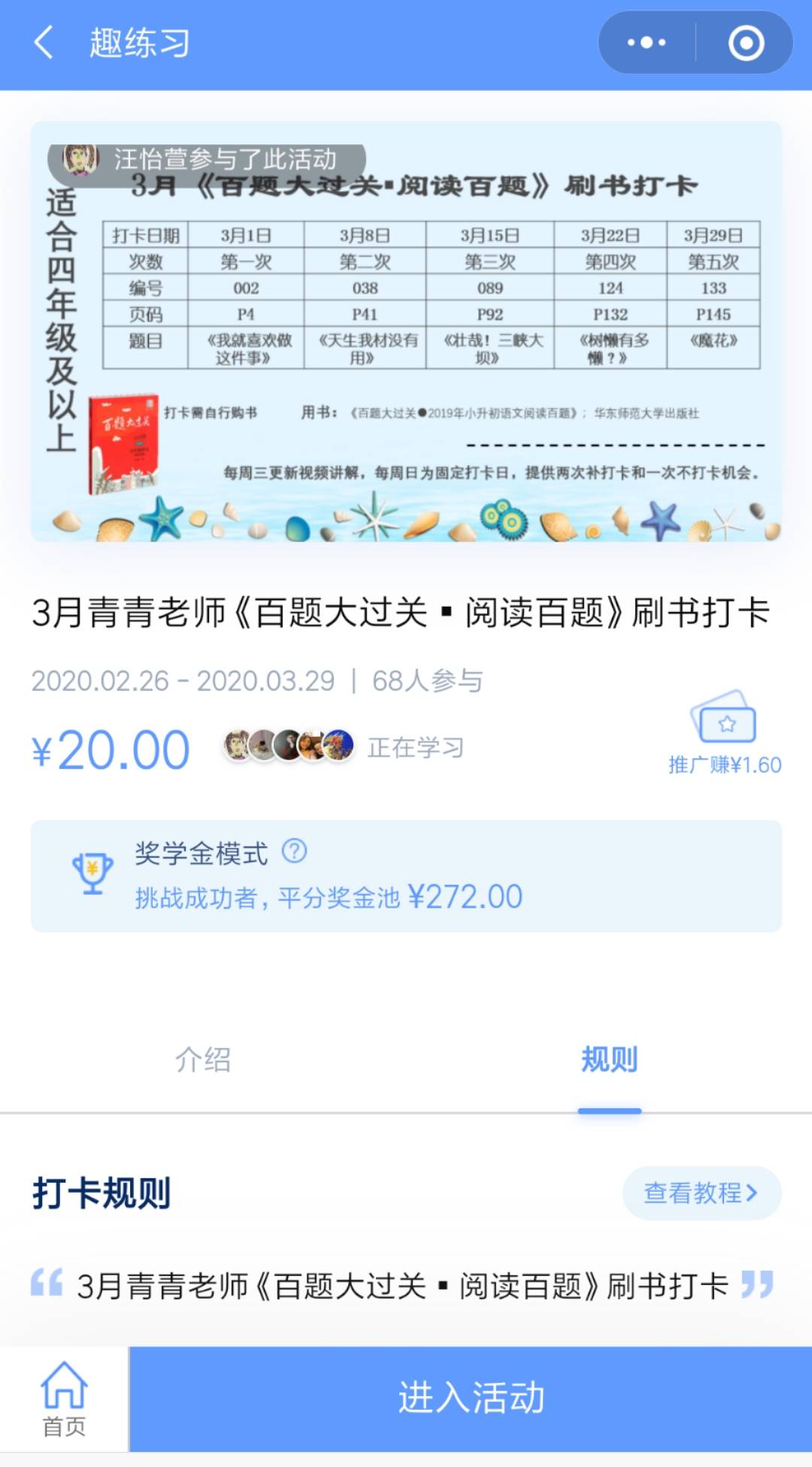Tap 正在学习 status label

pyautogui.click(x=416, y=748)
